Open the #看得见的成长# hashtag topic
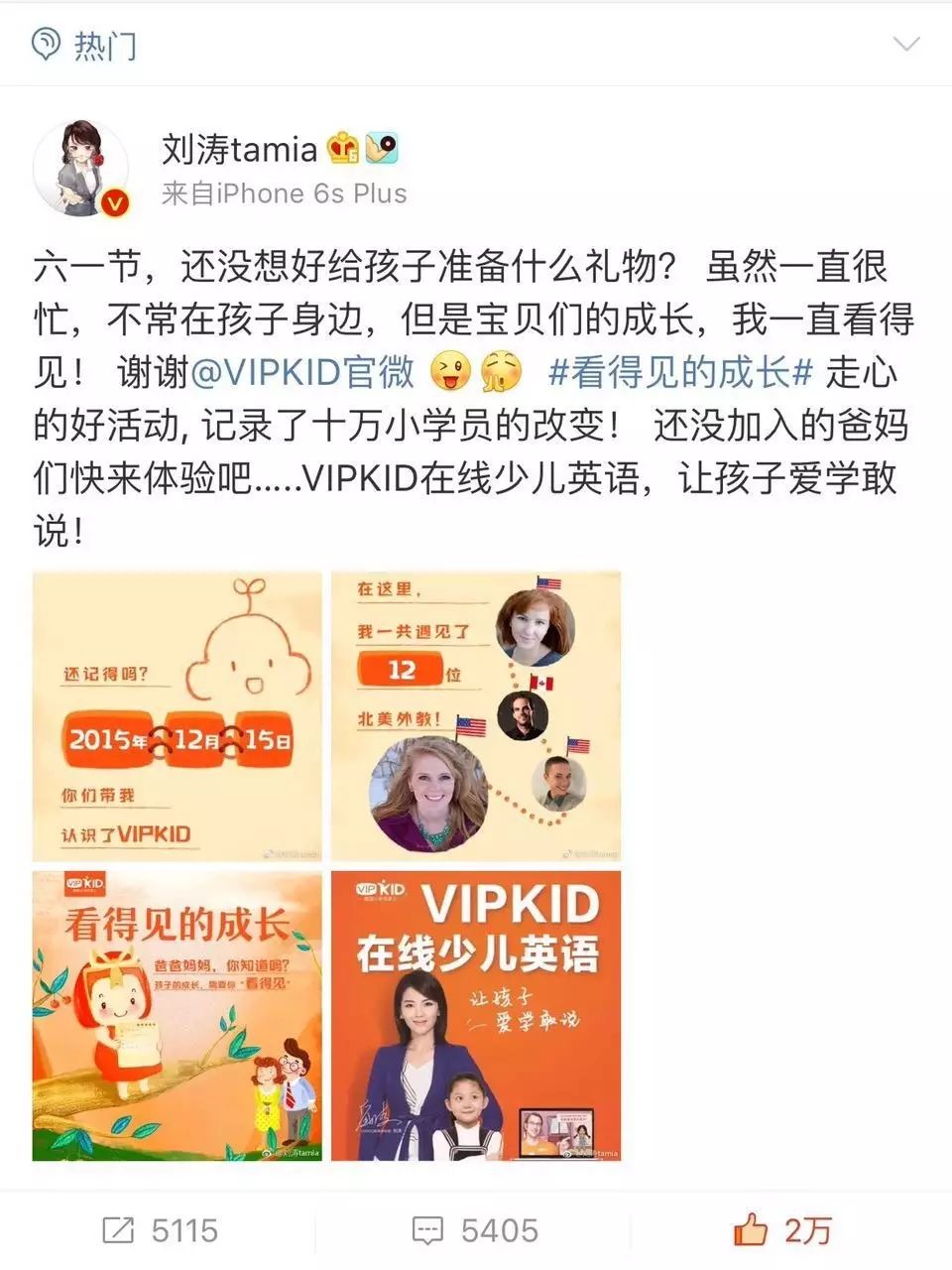 click(680, 373)
